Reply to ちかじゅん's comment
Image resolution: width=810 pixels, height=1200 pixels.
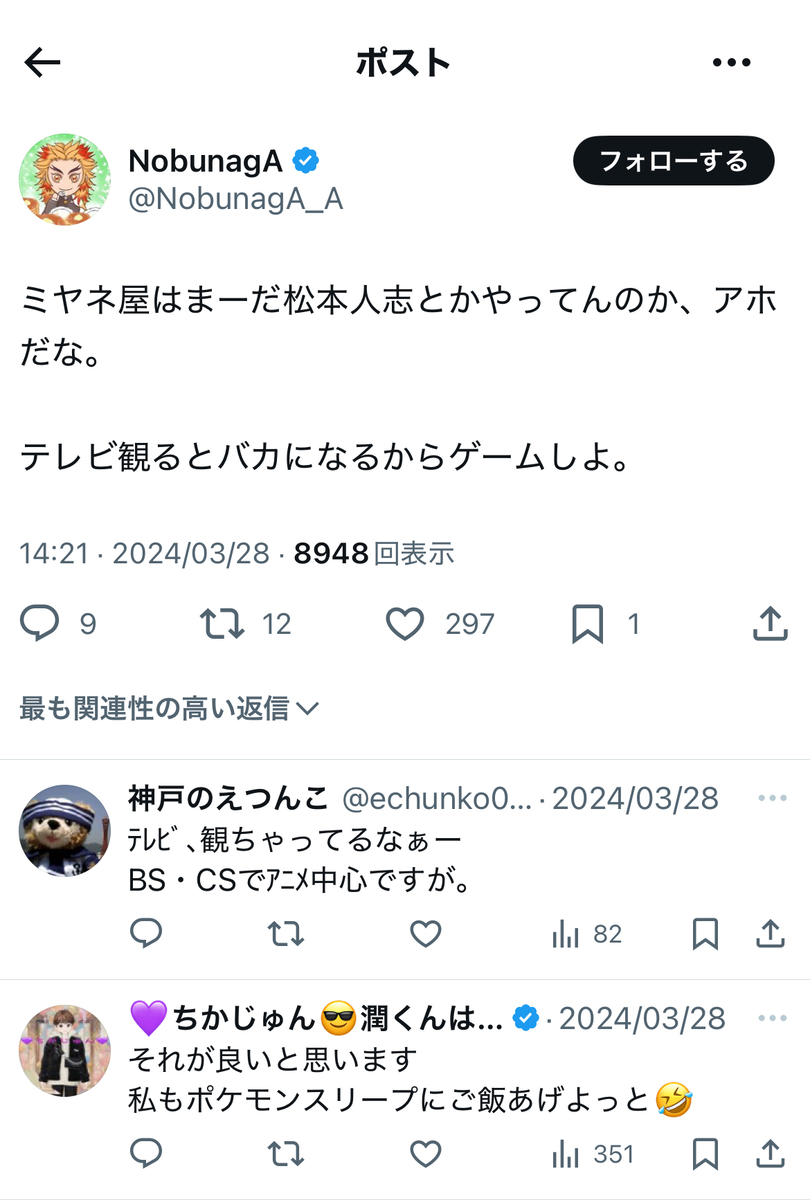click(146, 1154)
